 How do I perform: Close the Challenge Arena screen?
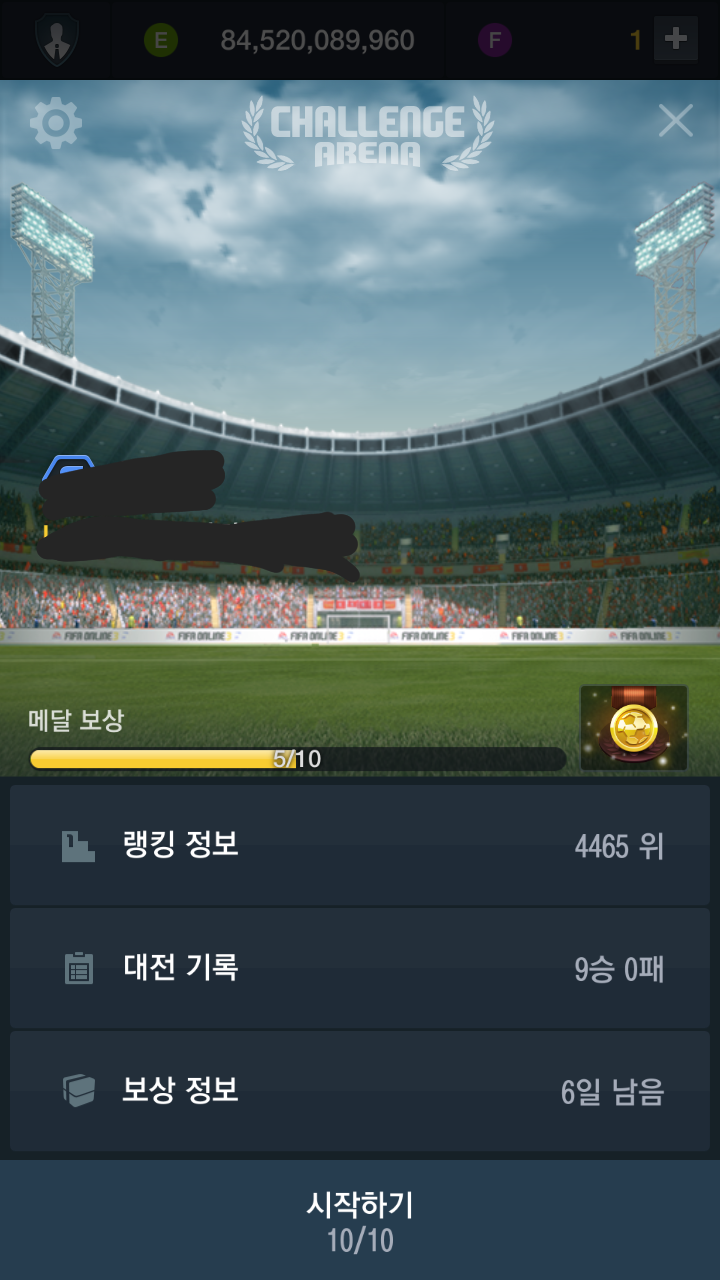676,121
